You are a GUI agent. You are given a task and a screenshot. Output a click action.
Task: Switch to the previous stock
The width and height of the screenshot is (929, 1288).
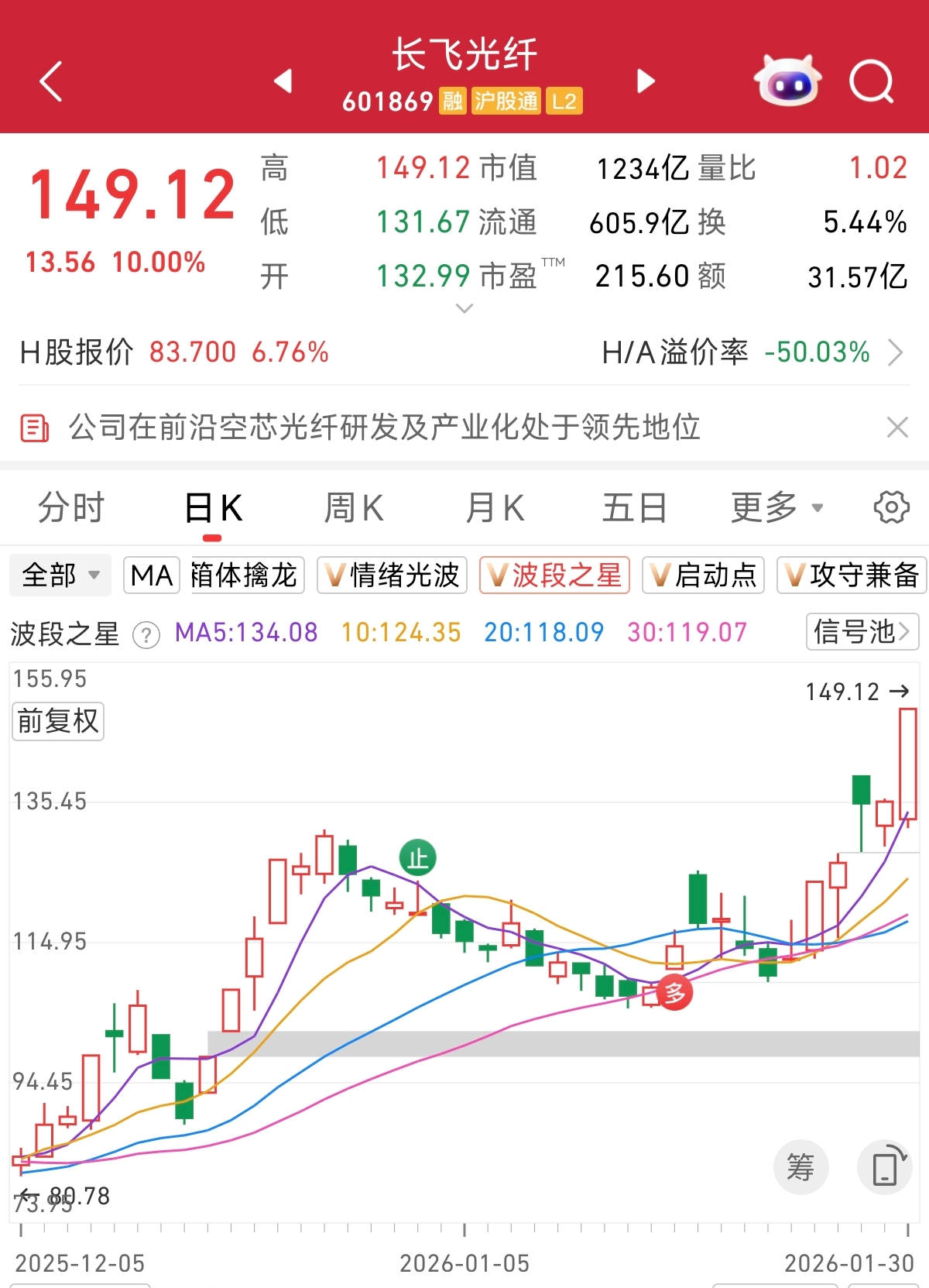point(283,81)
